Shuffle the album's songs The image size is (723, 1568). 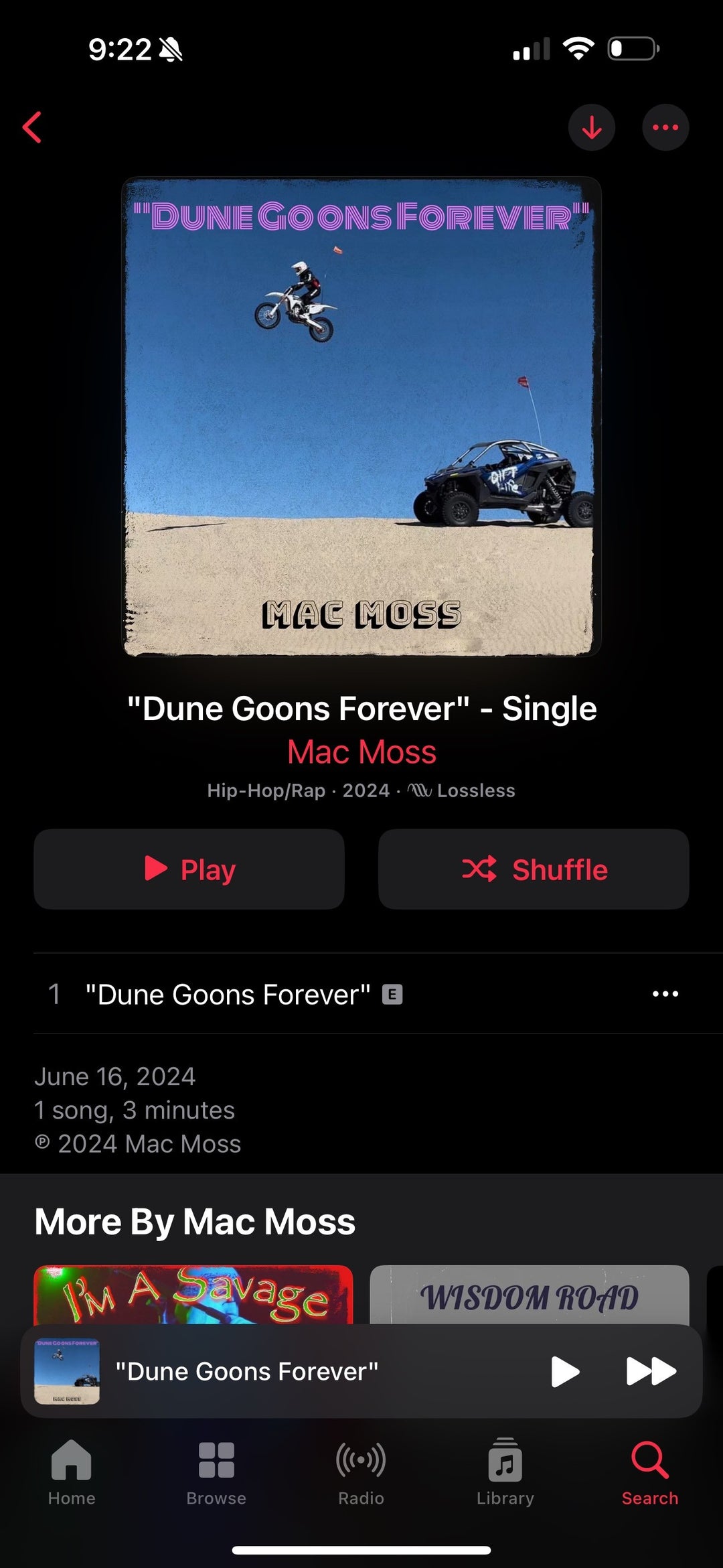(534, 869)
